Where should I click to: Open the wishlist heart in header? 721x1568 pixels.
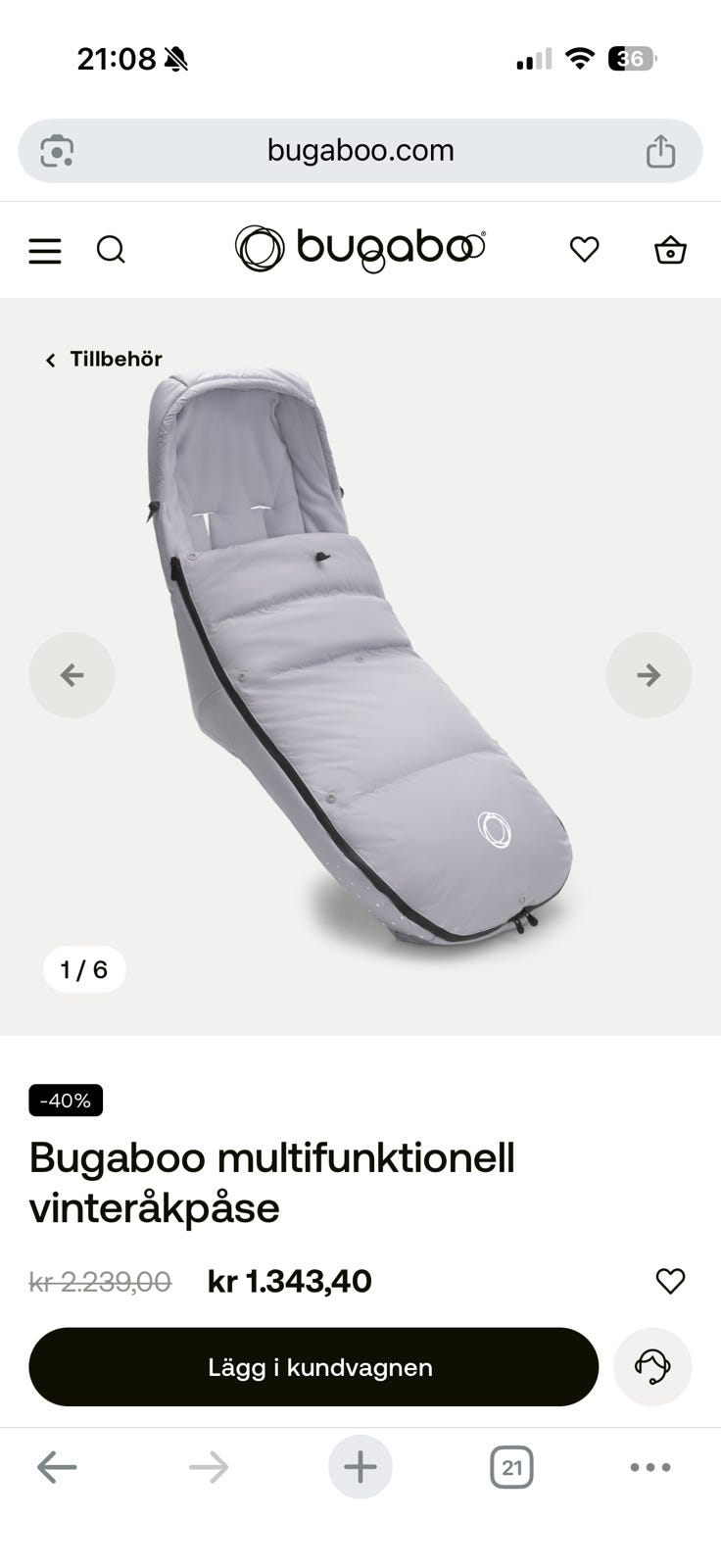(584, 250)
